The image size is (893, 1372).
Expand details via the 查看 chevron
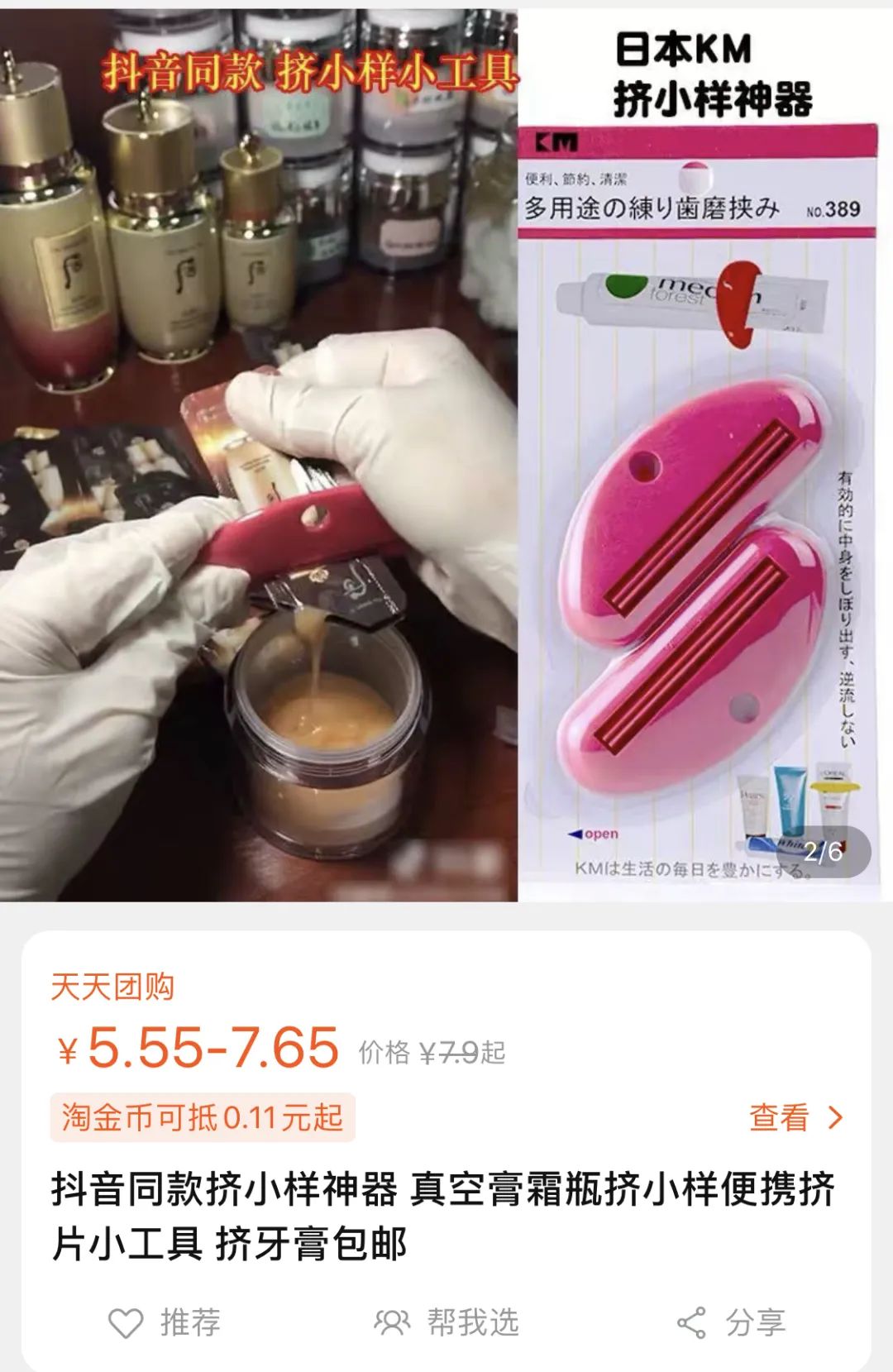pyautogui.click(x=833, y=1119)
